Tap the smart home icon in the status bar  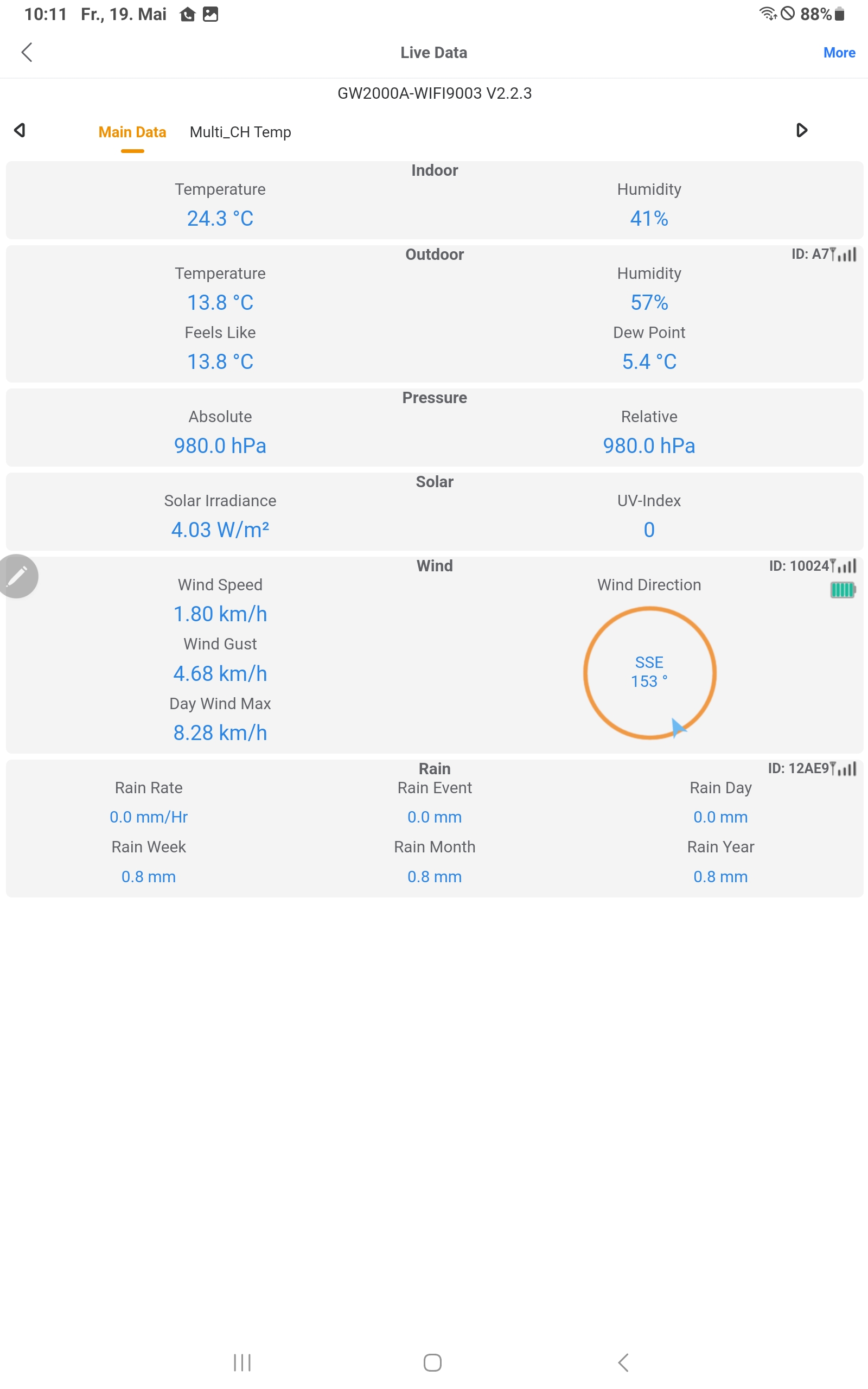pyautogui.click(x=187, y=14)
